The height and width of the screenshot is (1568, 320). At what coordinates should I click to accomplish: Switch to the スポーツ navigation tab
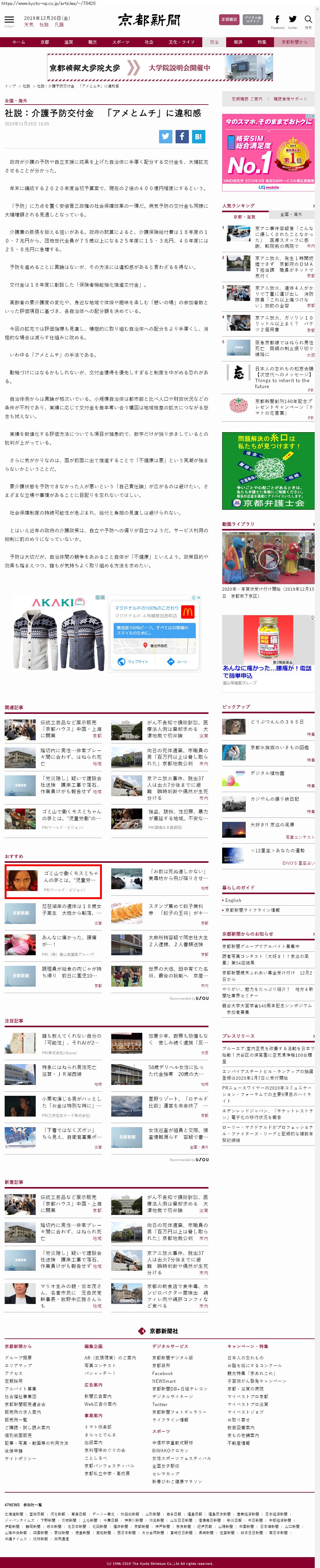point(120,42)
